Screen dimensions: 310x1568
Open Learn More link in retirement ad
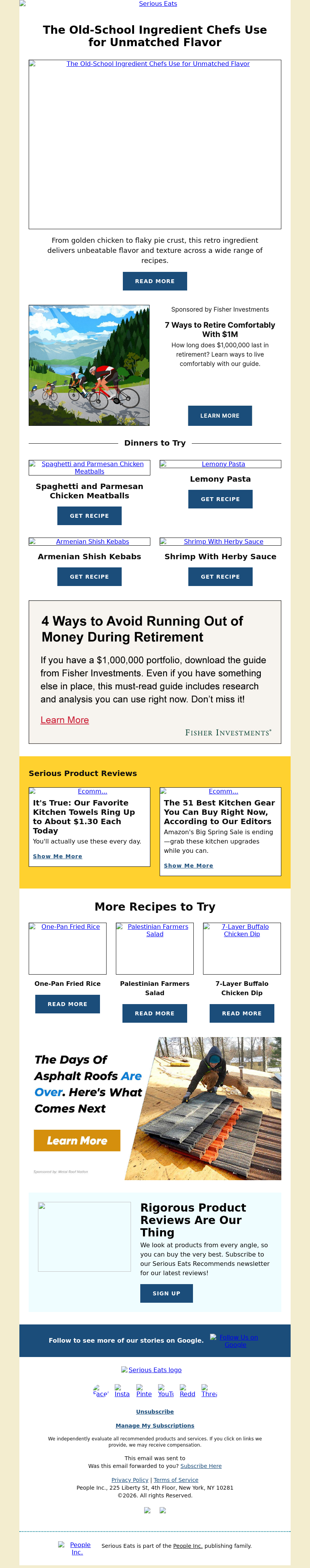(64, 720)
